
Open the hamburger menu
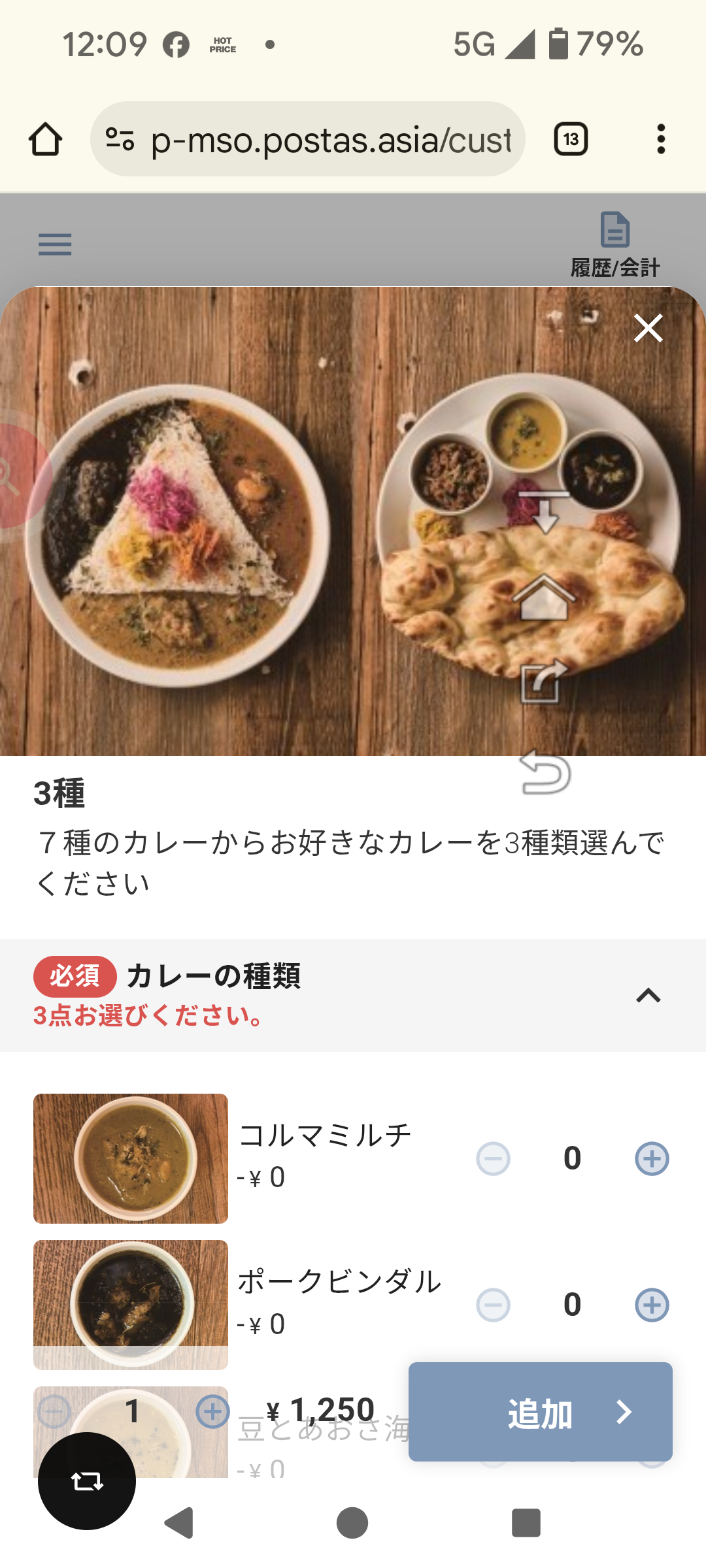(x=55, y=245)
